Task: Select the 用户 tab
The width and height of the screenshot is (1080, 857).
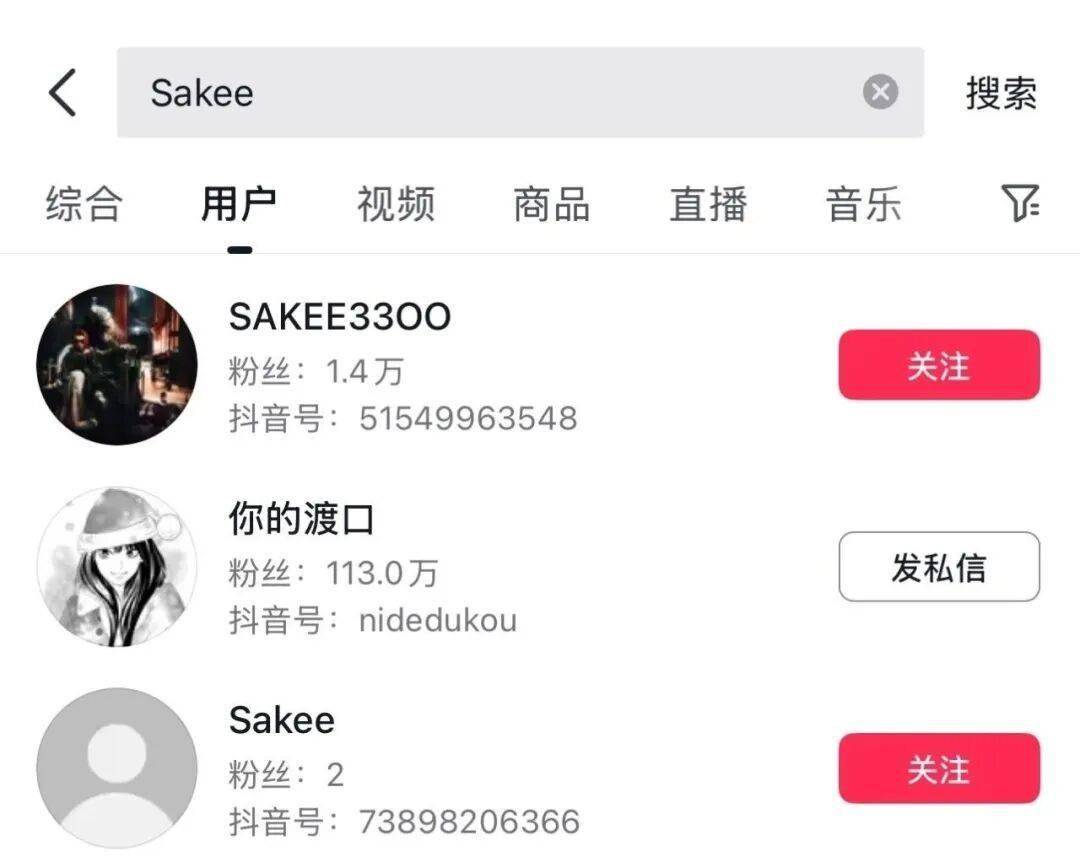Action: [x=239, y=204]
